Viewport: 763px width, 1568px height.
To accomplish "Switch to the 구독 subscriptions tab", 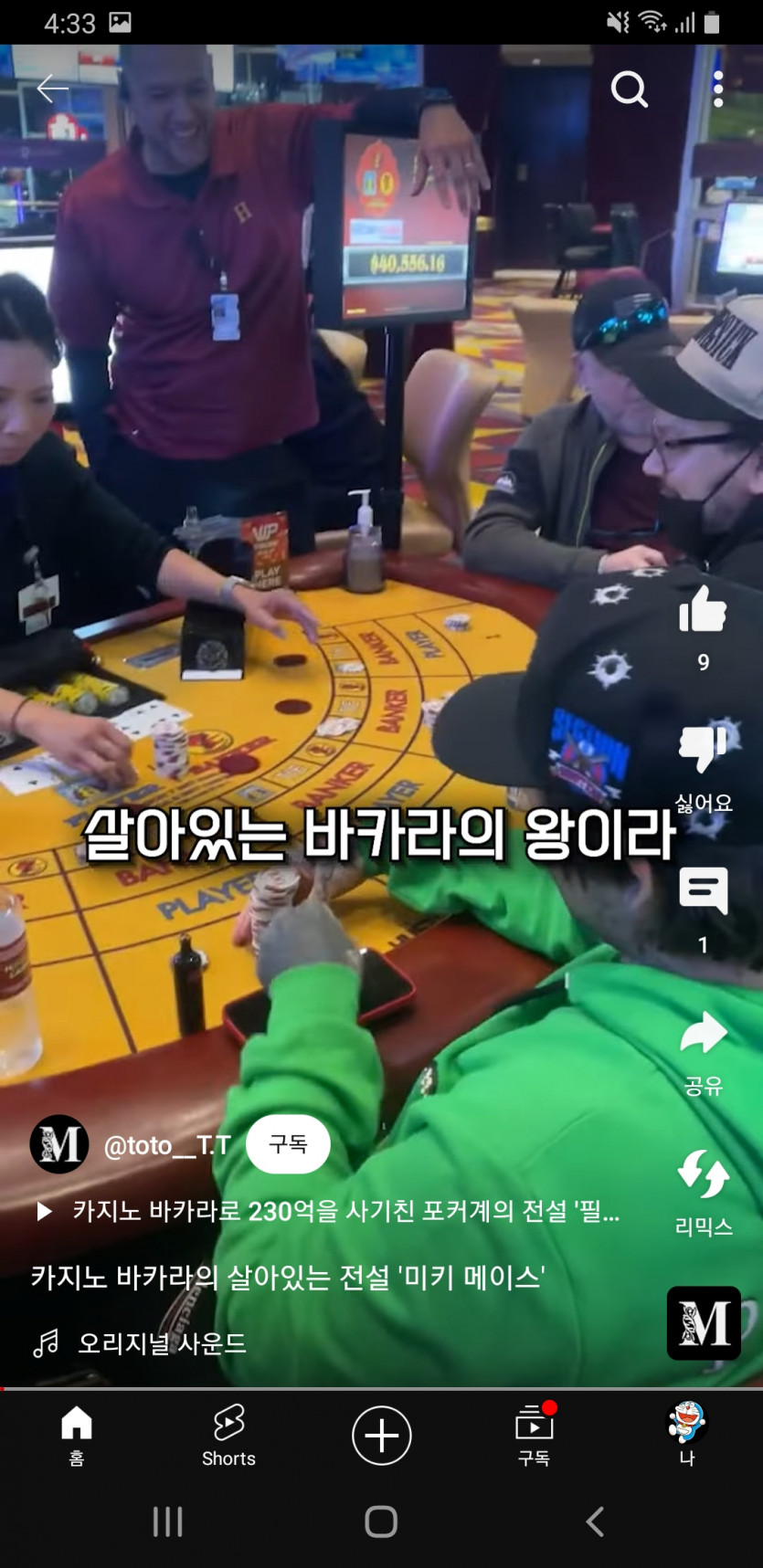I will 534,1434.
